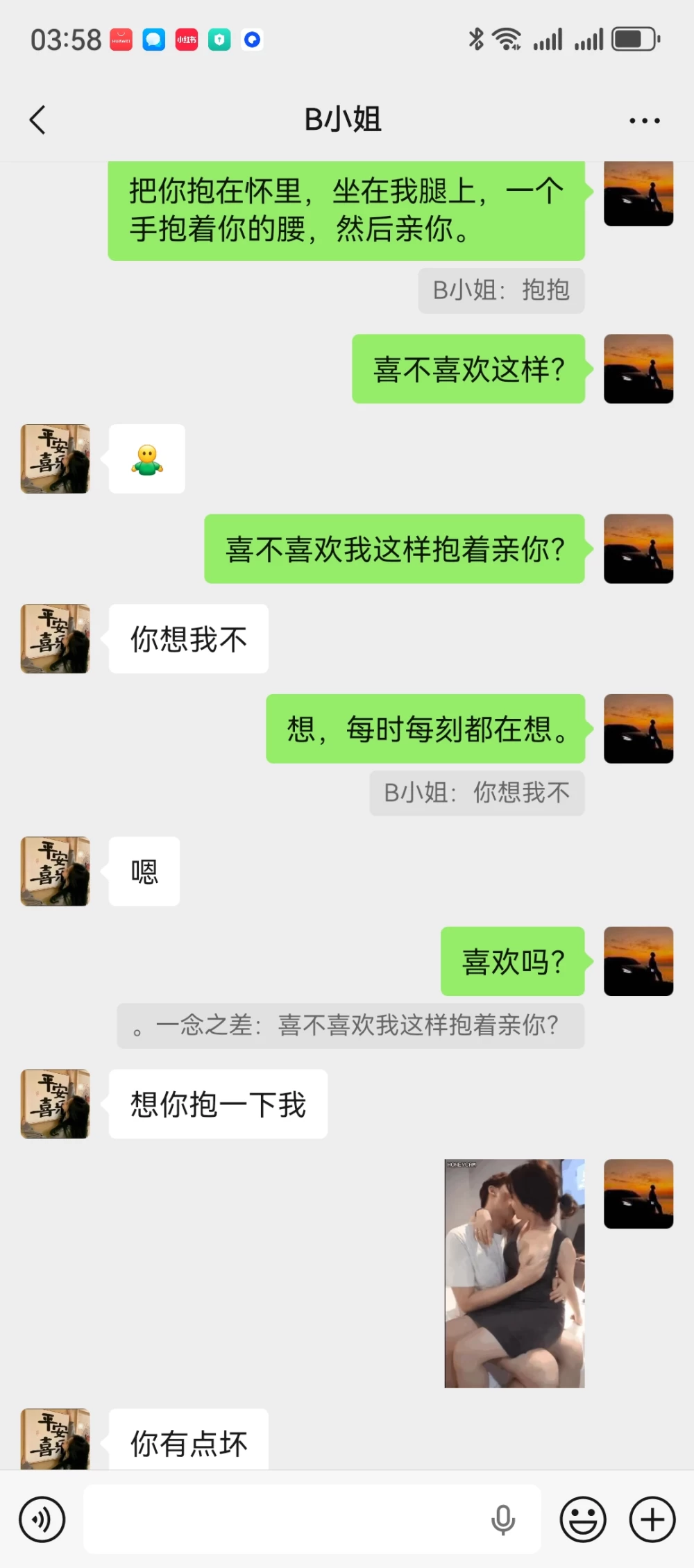Open the chat info overflow menu
This screenshot has width=694, height=1568.
click(x=644, y=121)
